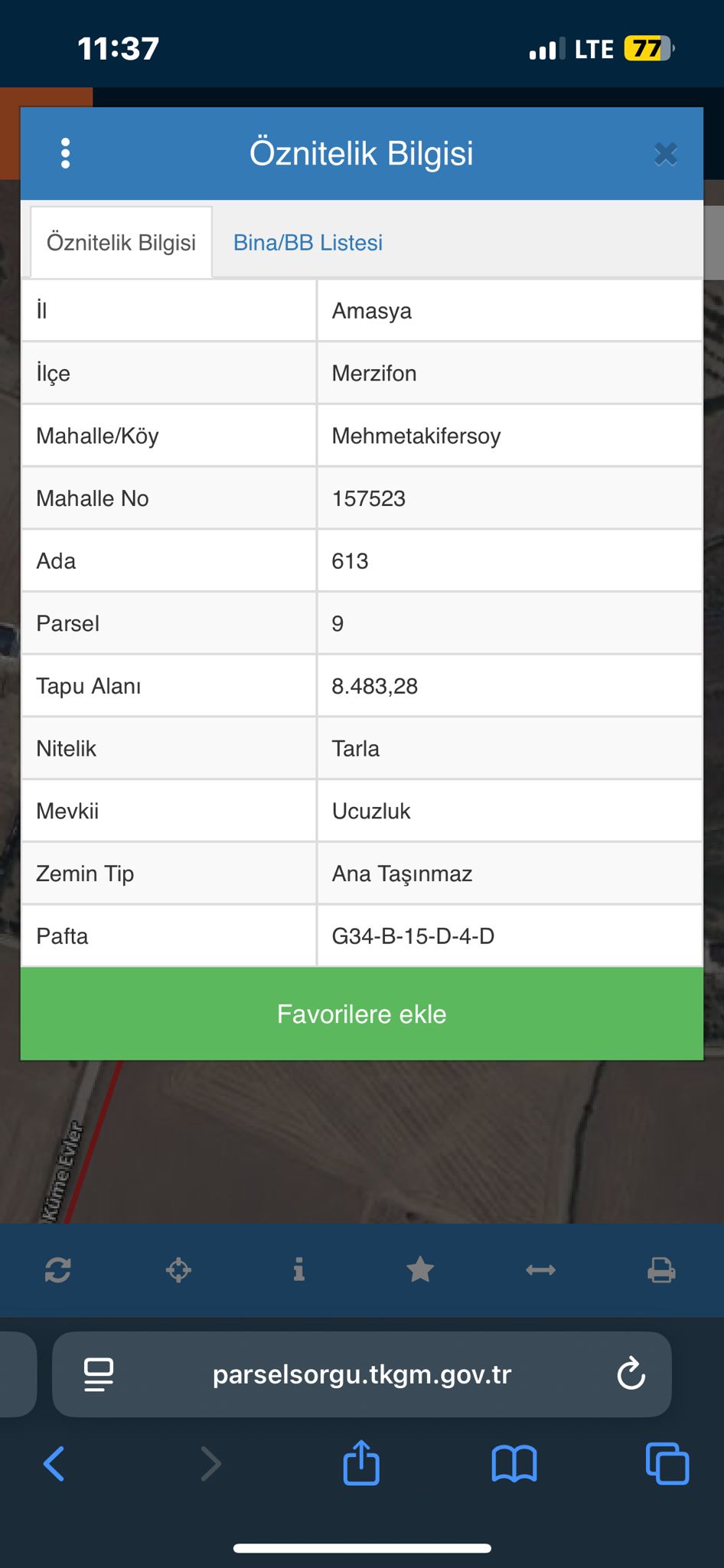Tap the Favorilere ekle button
Image resolution: width=724 pixels, height=1568 pixels.
tap(361, 1014)
